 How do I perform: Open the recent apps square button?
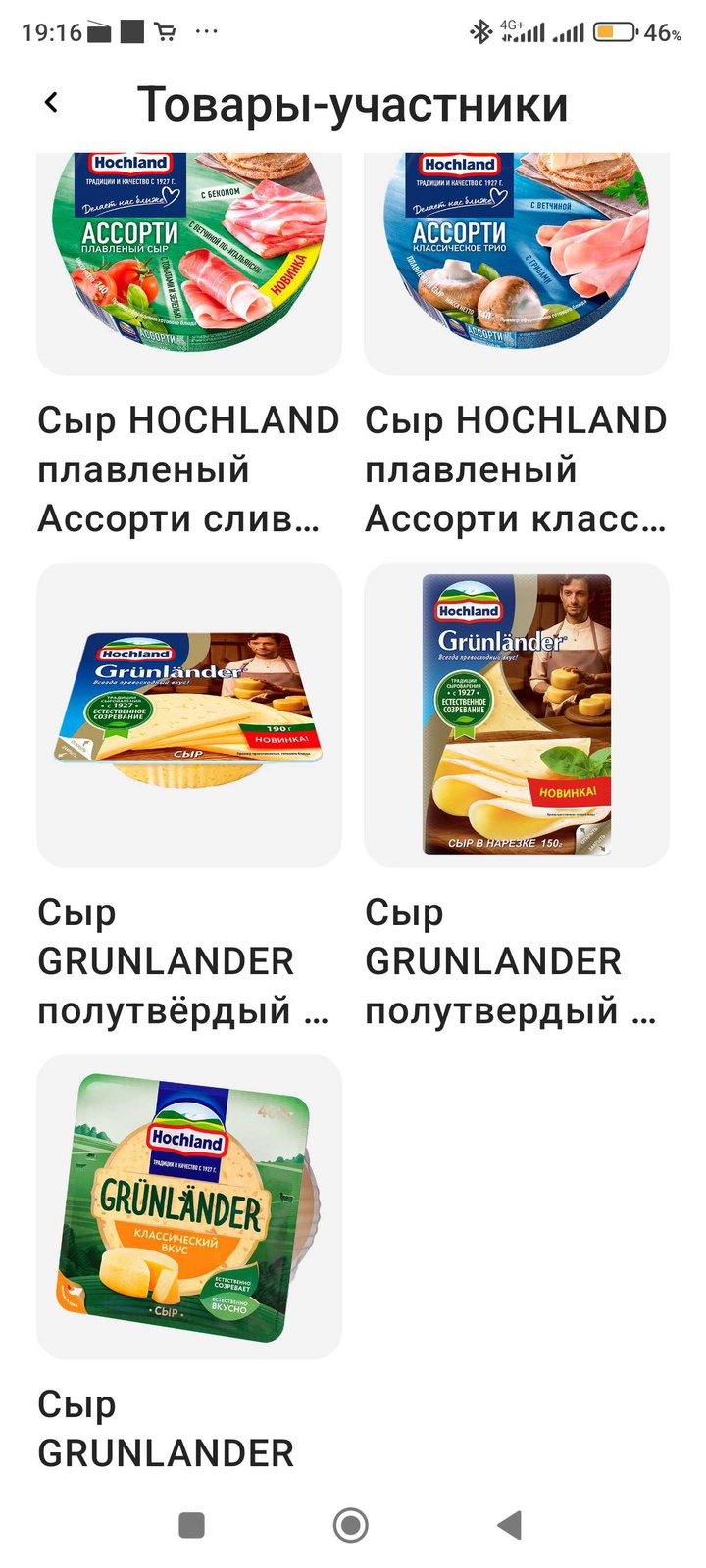point(192,1525)
